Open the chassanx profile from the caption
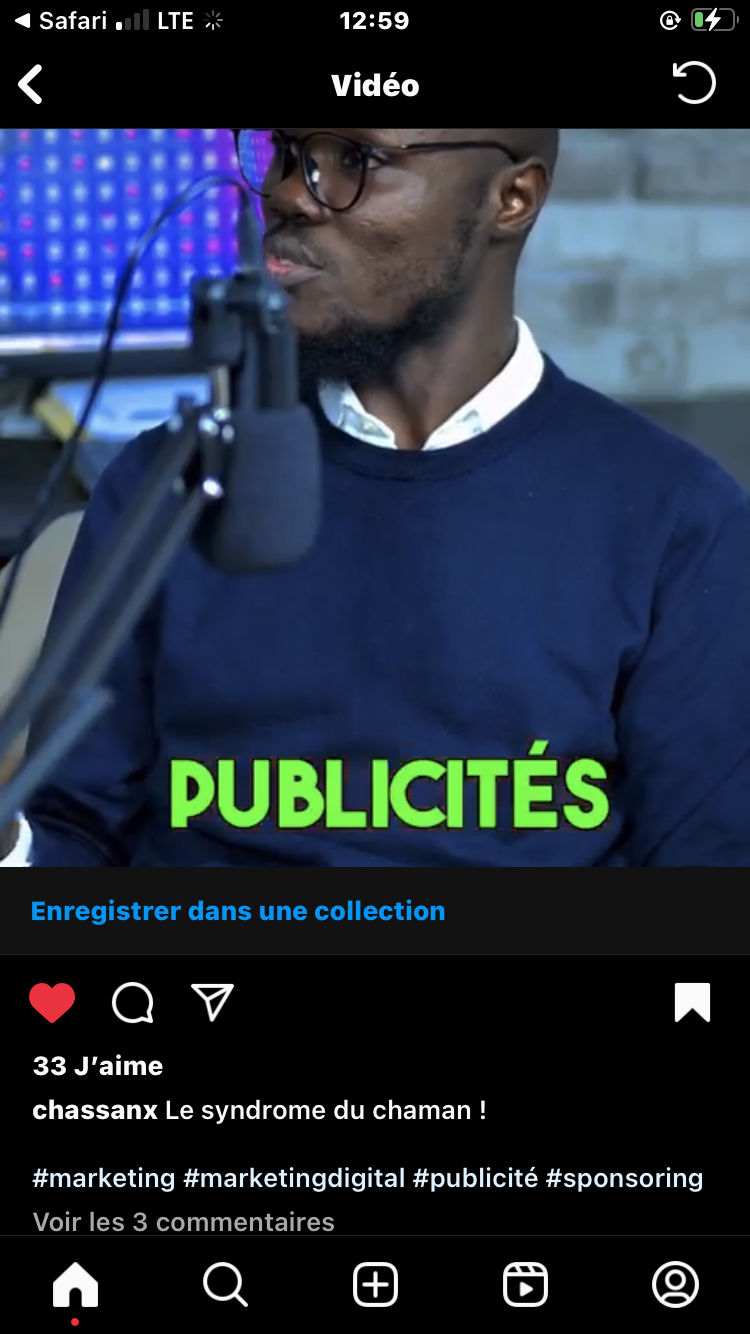 [x=95, y=1110]
